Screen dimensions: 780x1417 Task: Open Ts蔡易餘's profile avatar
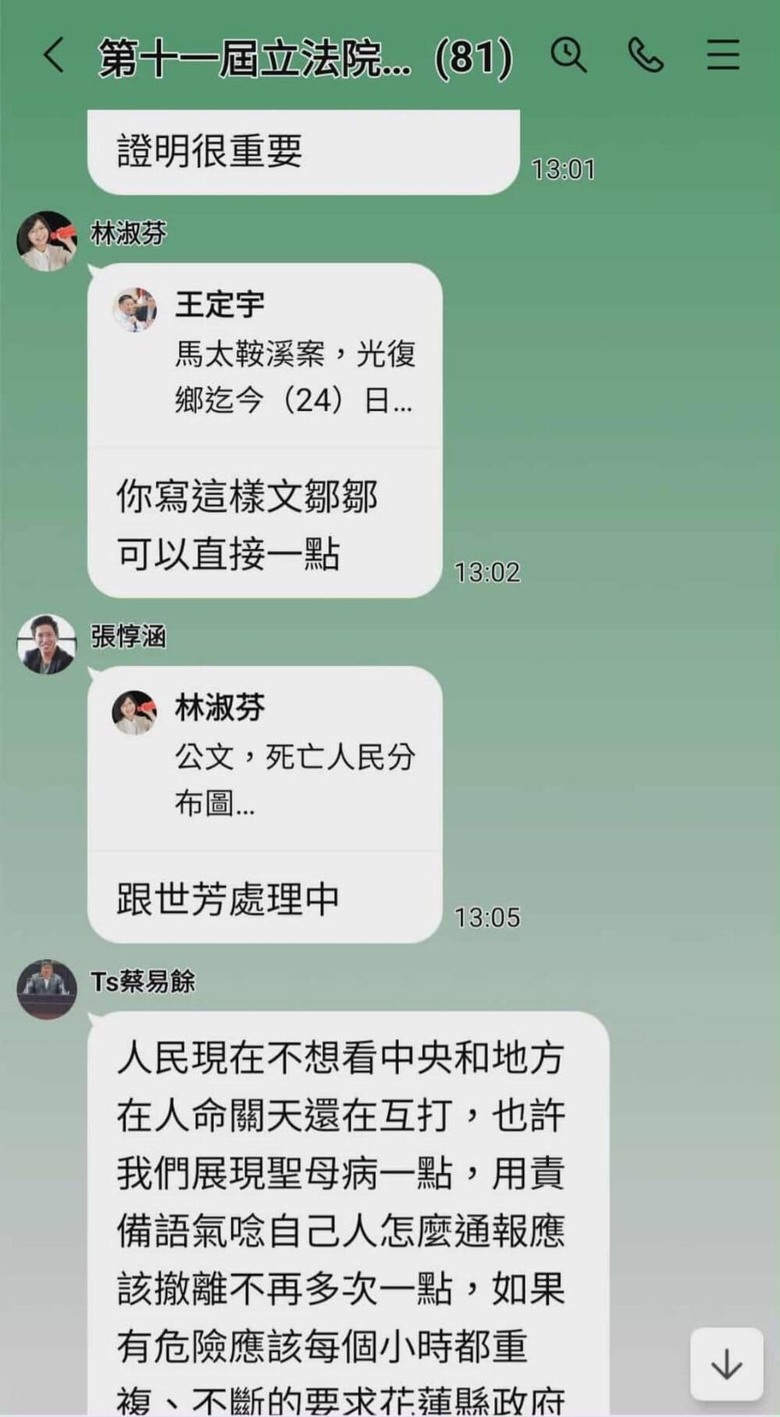(46, 989)
